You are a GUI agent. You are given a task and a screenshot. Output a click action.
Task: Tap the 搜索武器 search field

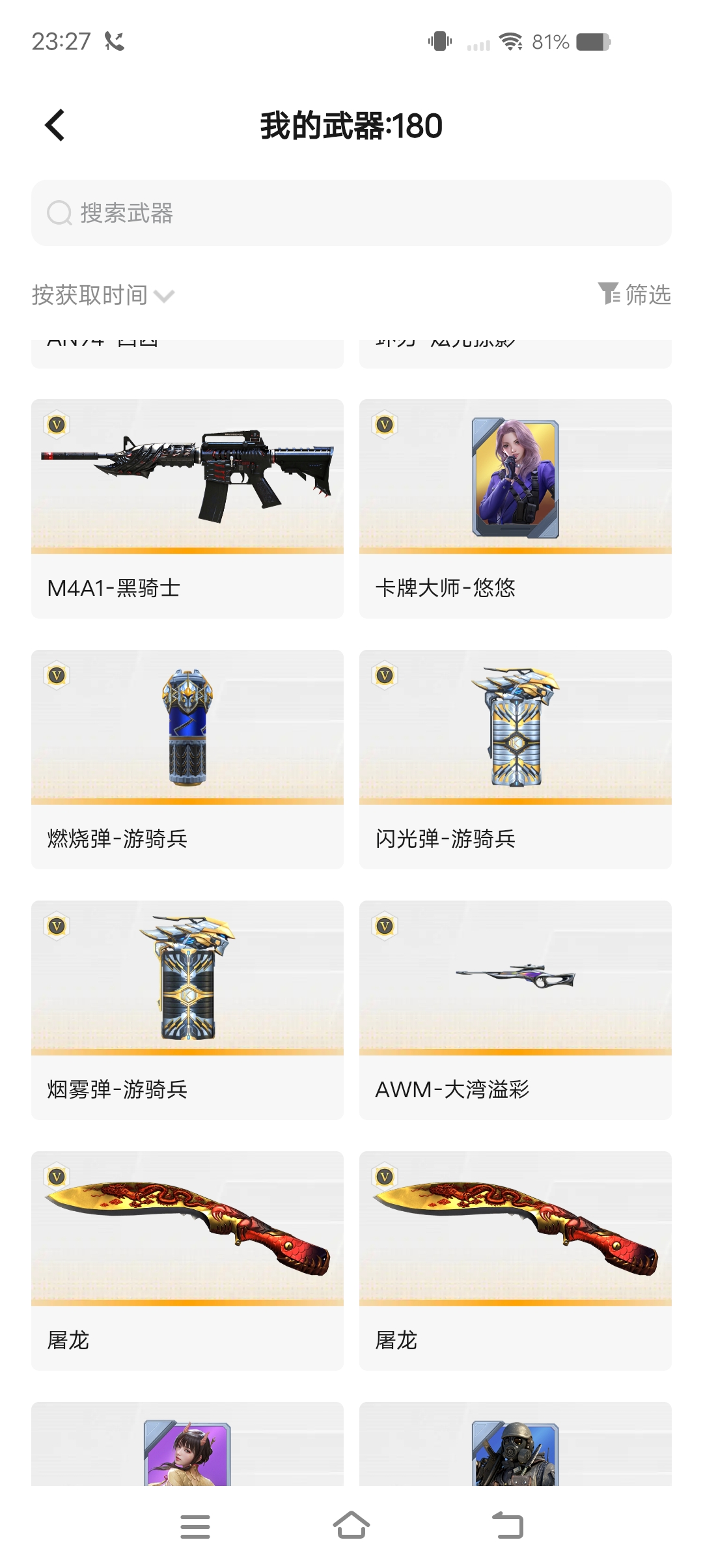coord(351,213)
